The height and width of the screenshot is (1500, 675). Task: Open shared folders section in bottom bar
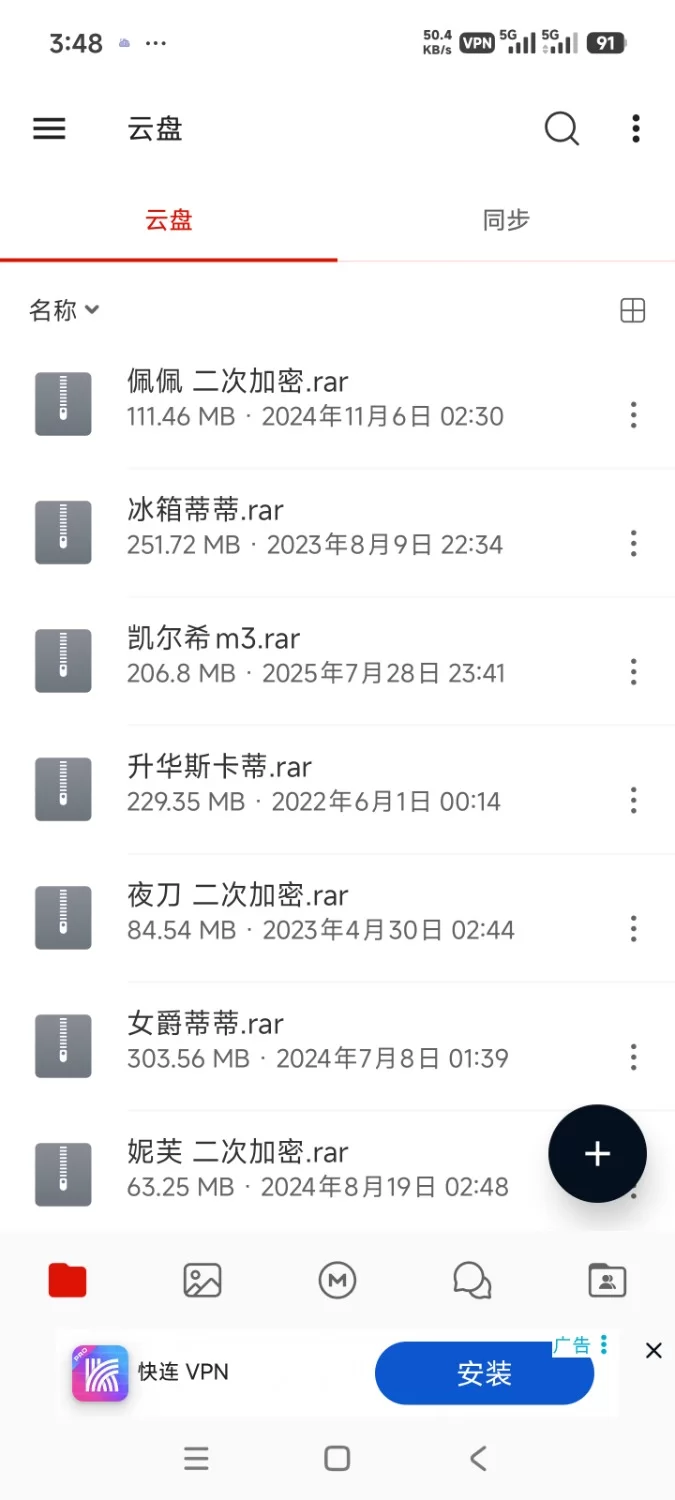click(x=607, y=1280)
